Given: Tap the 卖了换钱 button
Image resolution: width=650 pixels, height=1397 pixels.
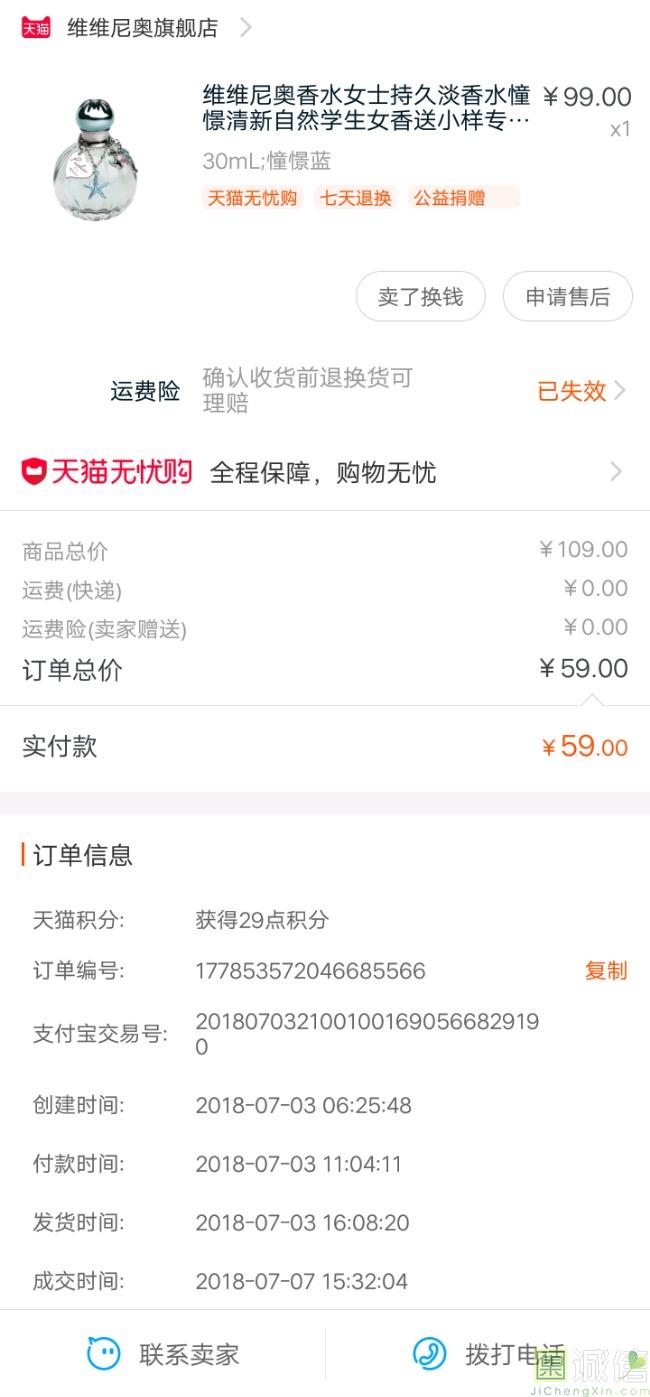Looking at the screenshot, I should [420, 297].
